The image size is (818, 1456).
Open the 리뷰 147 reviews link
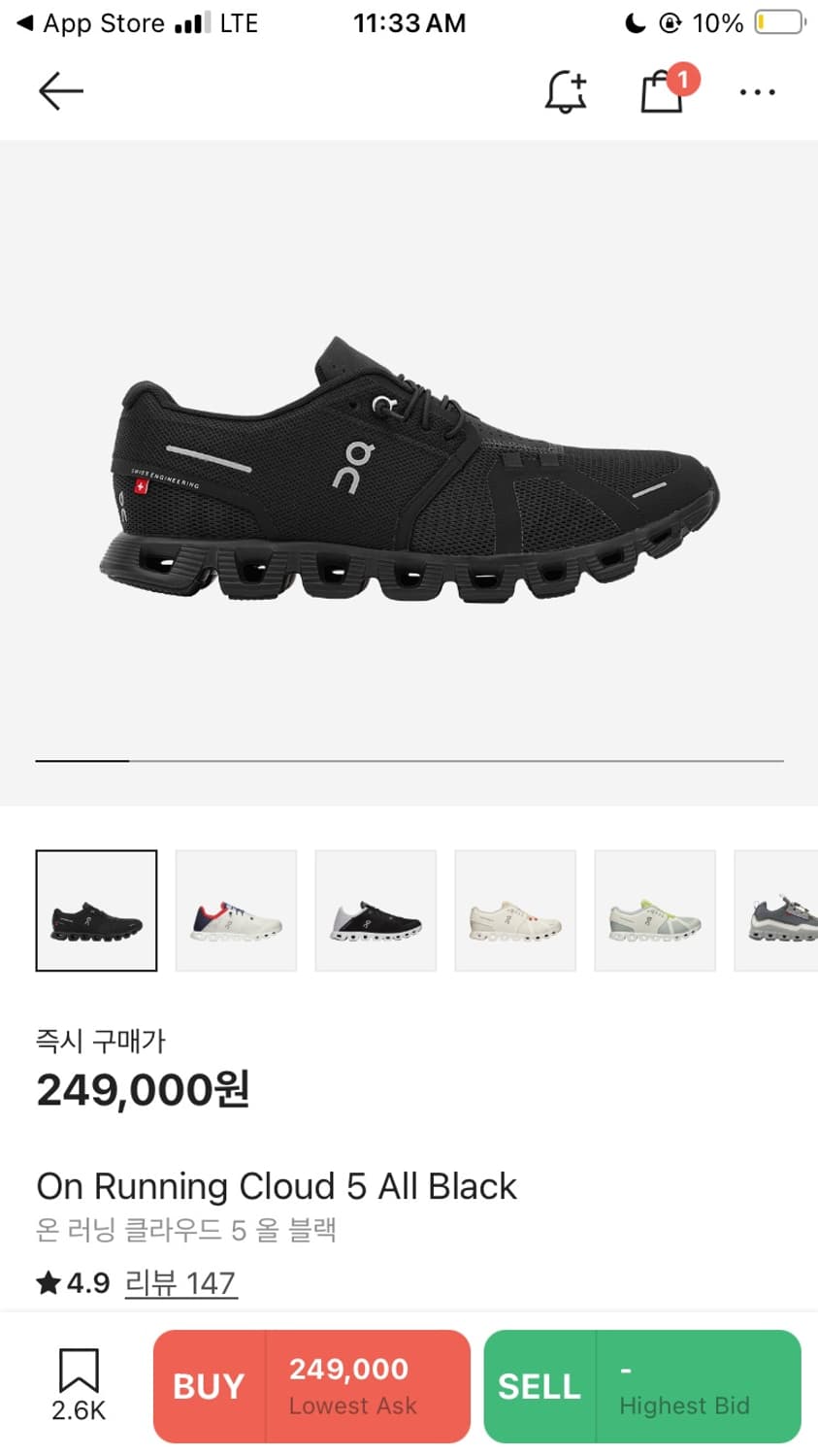coord(180,1282)
